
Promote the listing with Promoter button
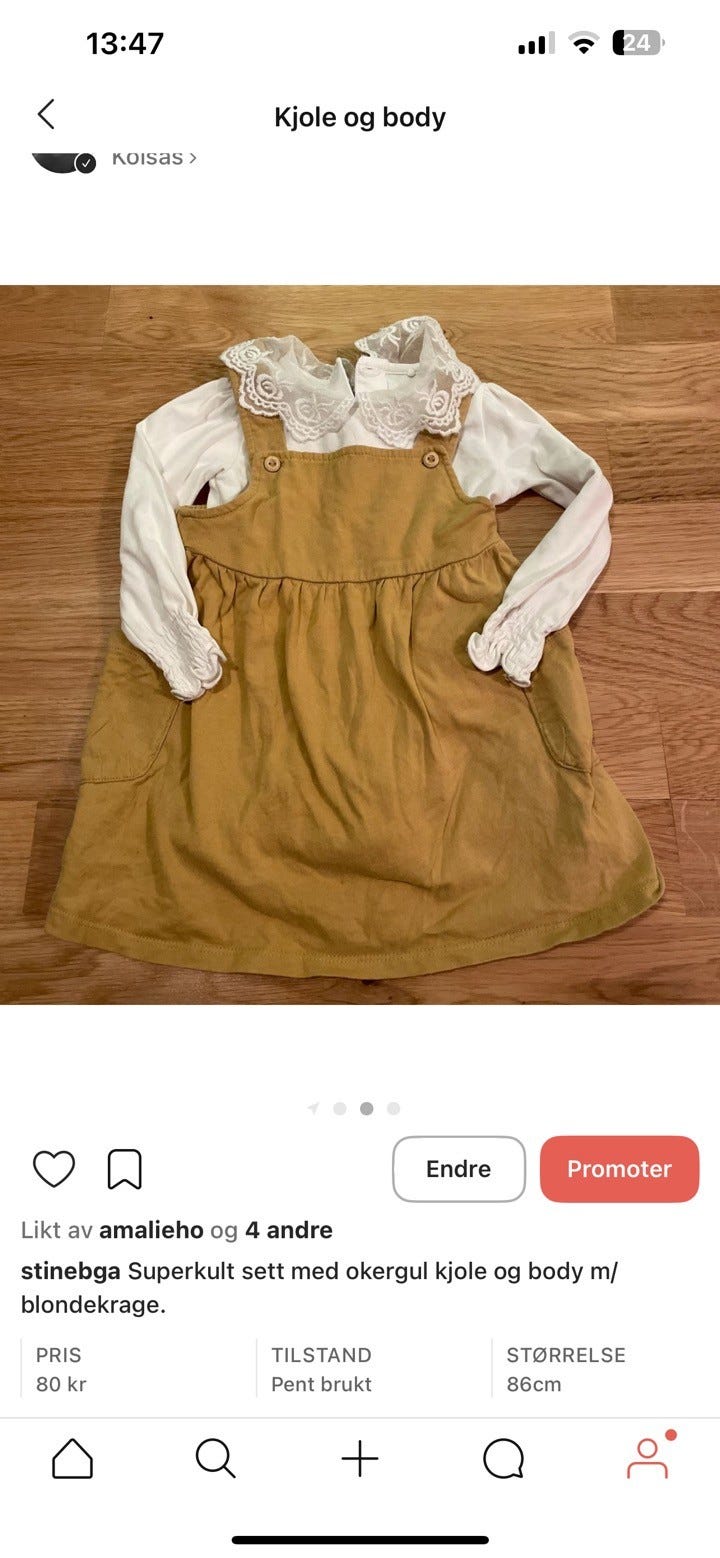pos(619,1168)
